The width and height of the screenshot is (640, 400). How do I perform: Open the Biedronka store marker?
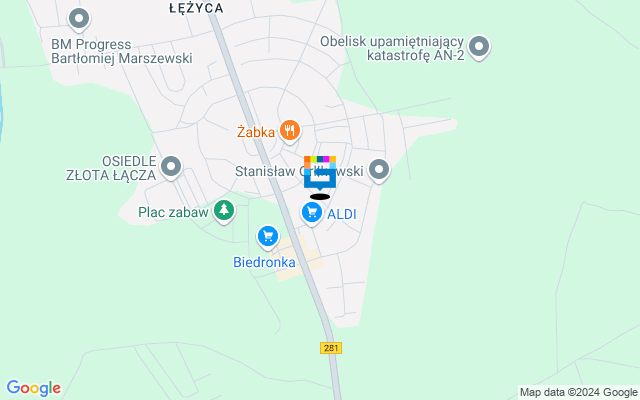pos(267,236)
